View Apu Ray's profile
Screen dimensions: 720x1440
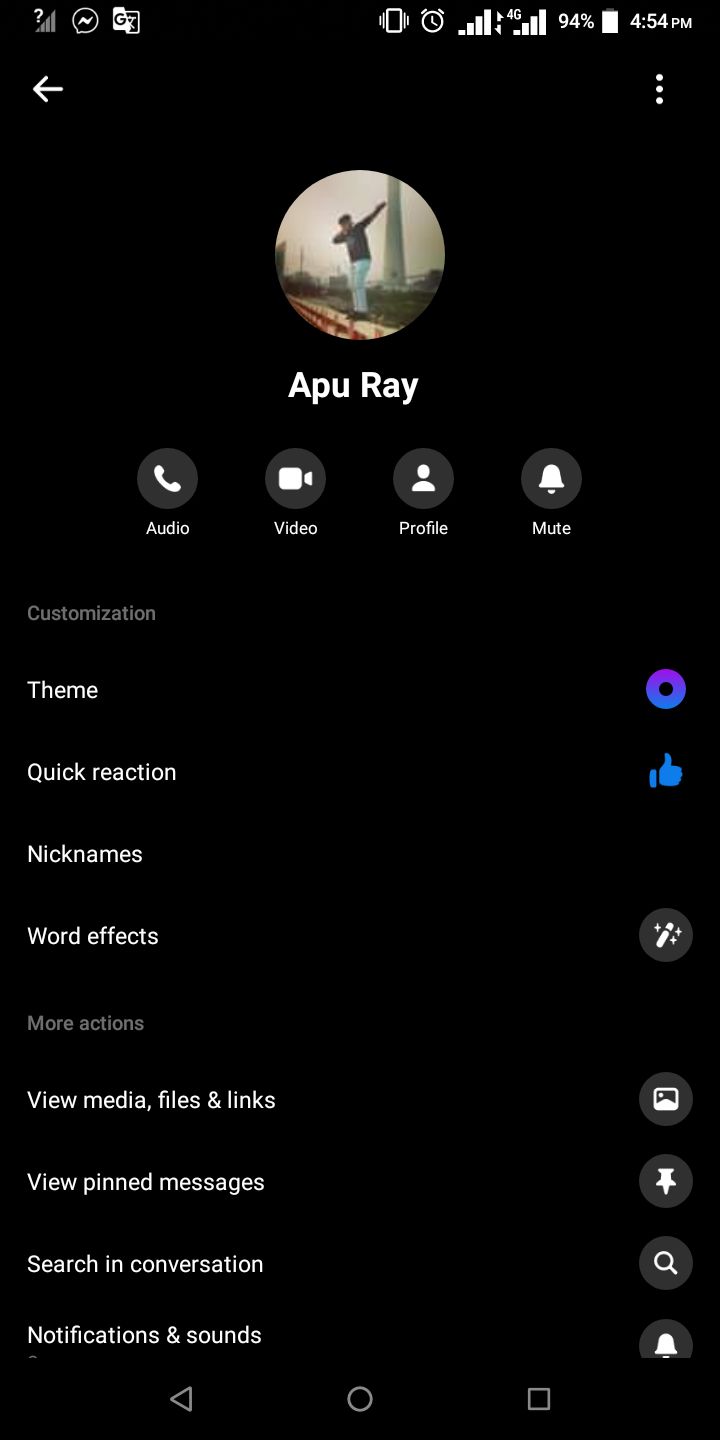tap(423, 479)
